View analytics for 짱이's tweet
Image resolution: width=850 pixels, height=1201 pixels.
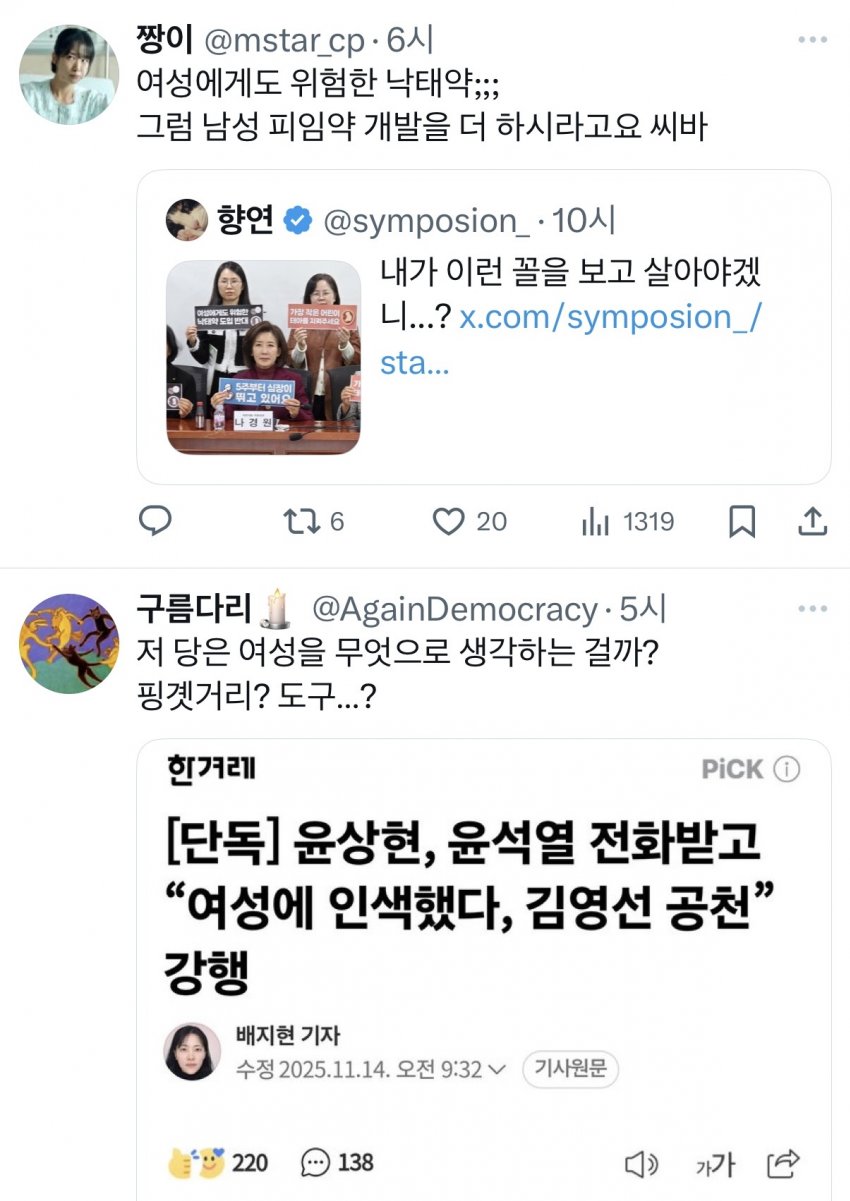coord(597,521)
